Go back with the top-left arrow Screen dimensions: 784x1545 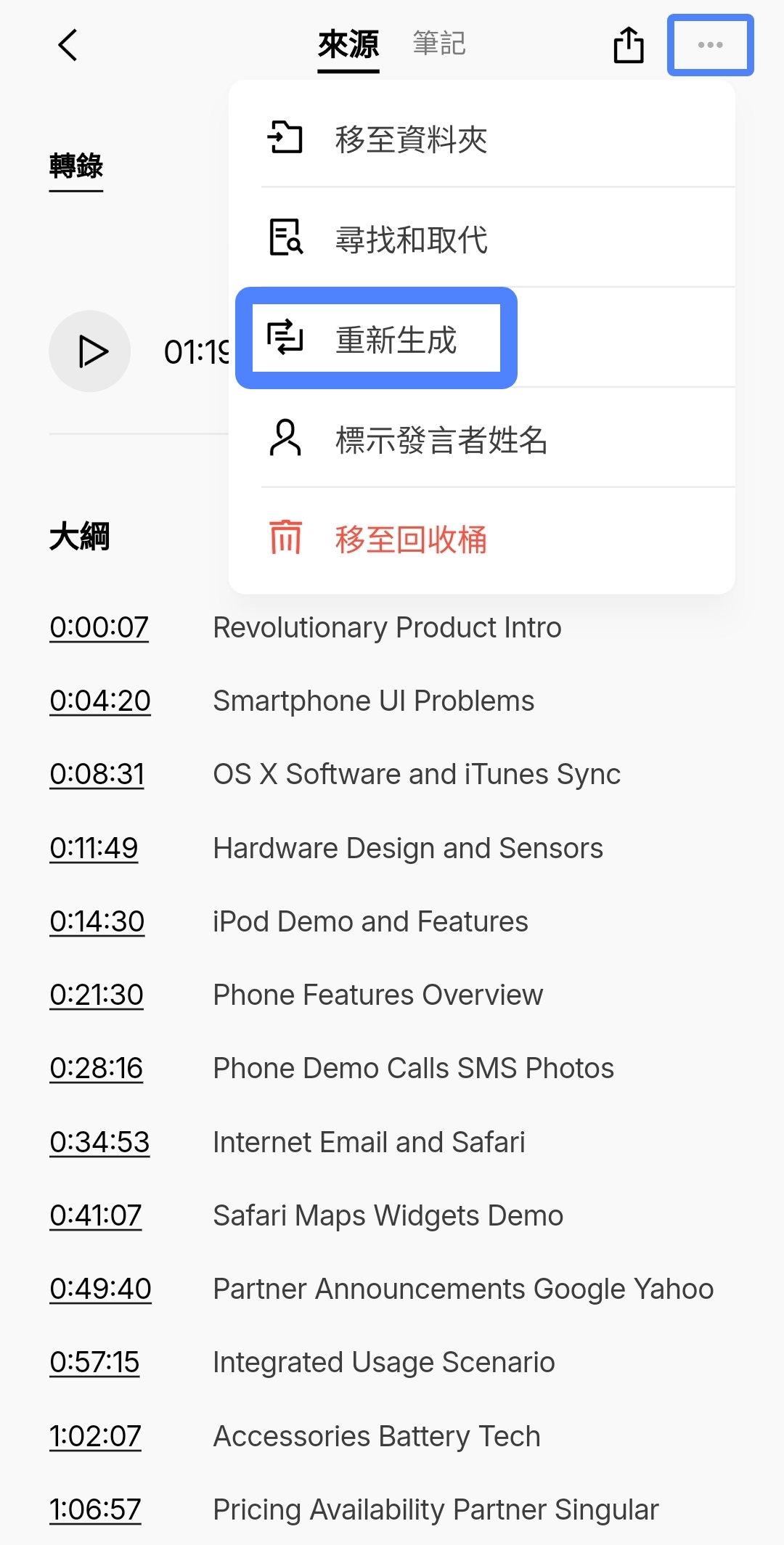68,45
